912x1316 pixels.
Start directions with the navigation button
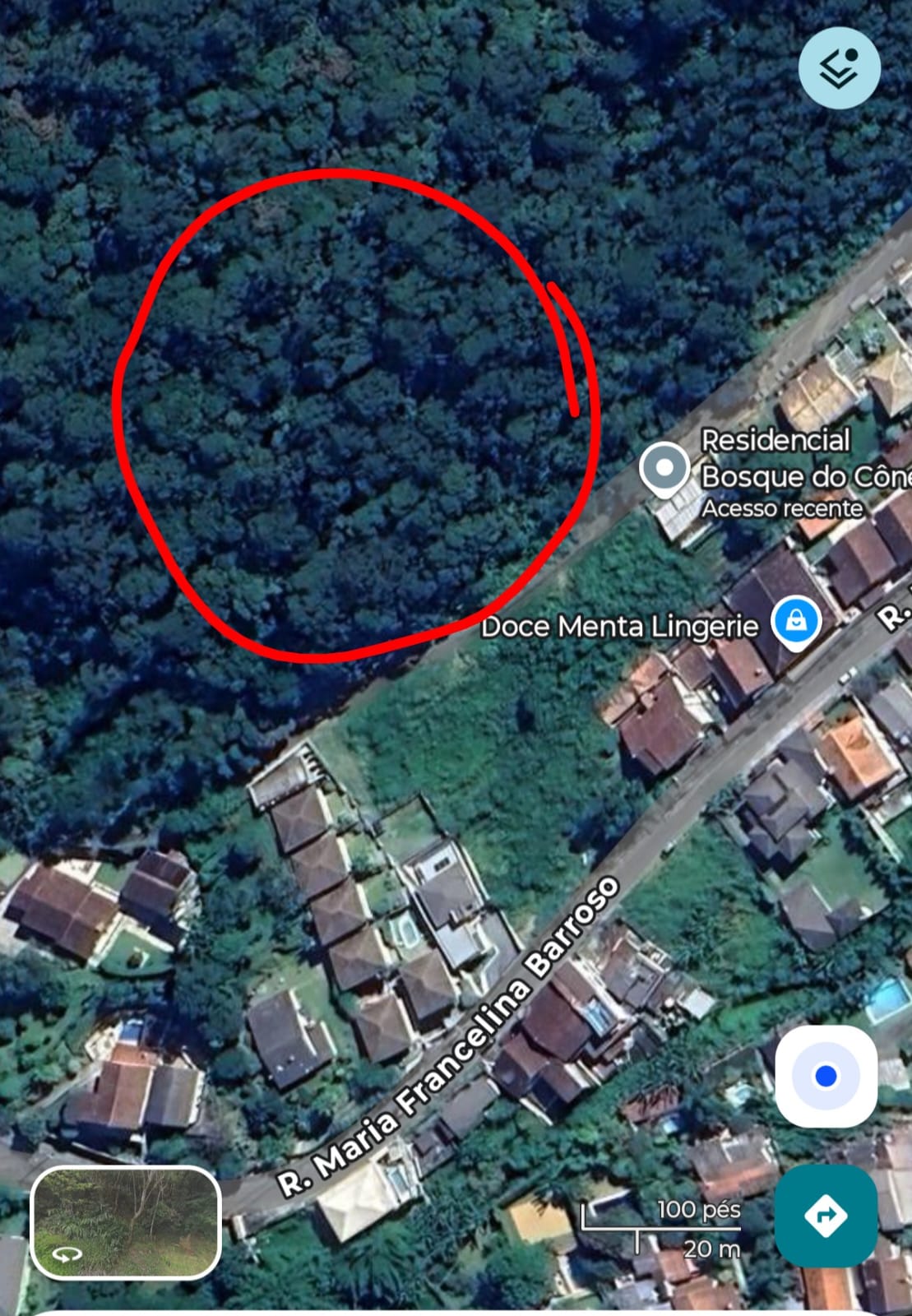pyautogui.click(x=826, y=1215)
